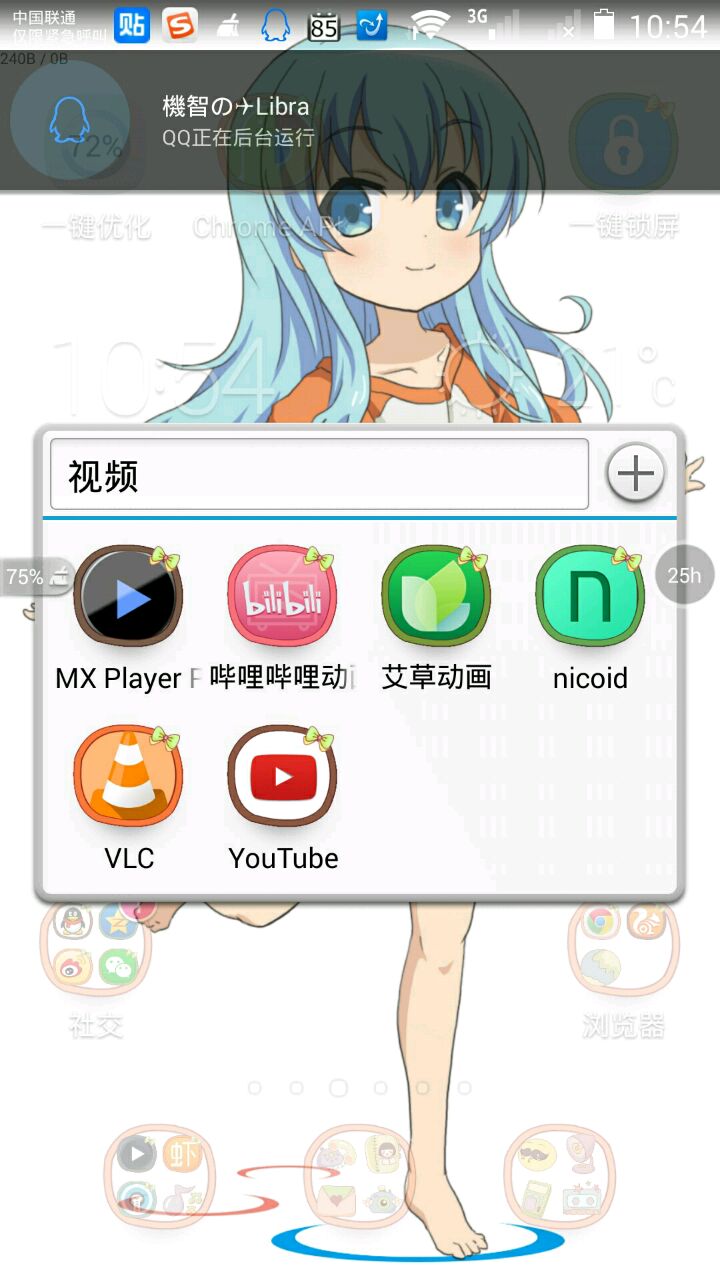720x1280 pixels.
Task: Open the 艾草动画 app
Action: pyautogui.click(x=436, y=598)
